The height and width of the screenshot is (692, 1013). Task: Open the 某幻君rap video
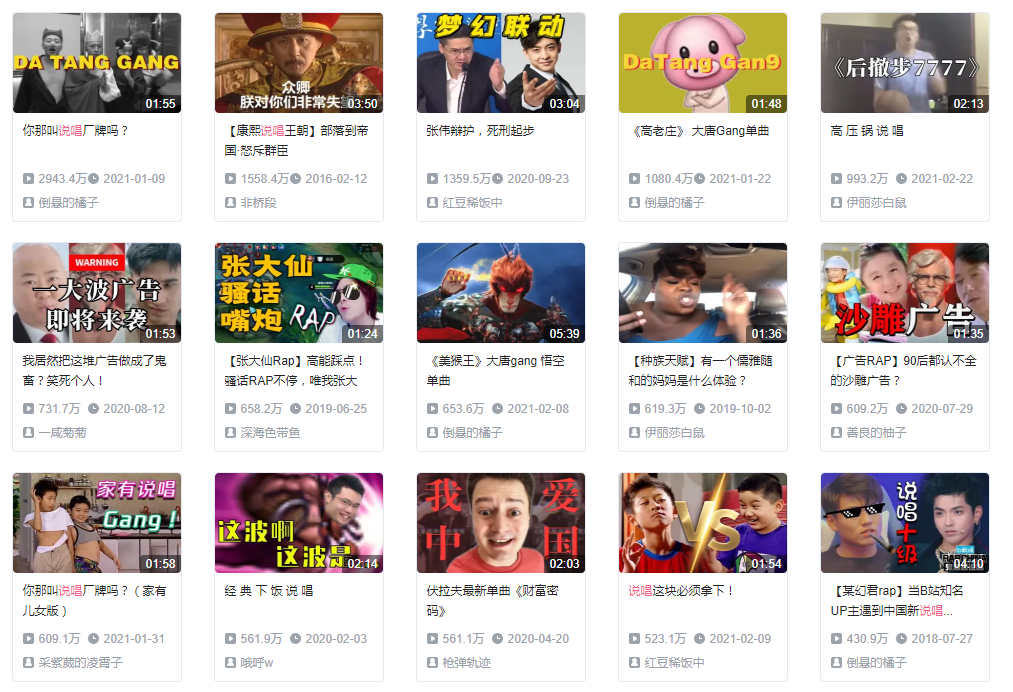905,523
